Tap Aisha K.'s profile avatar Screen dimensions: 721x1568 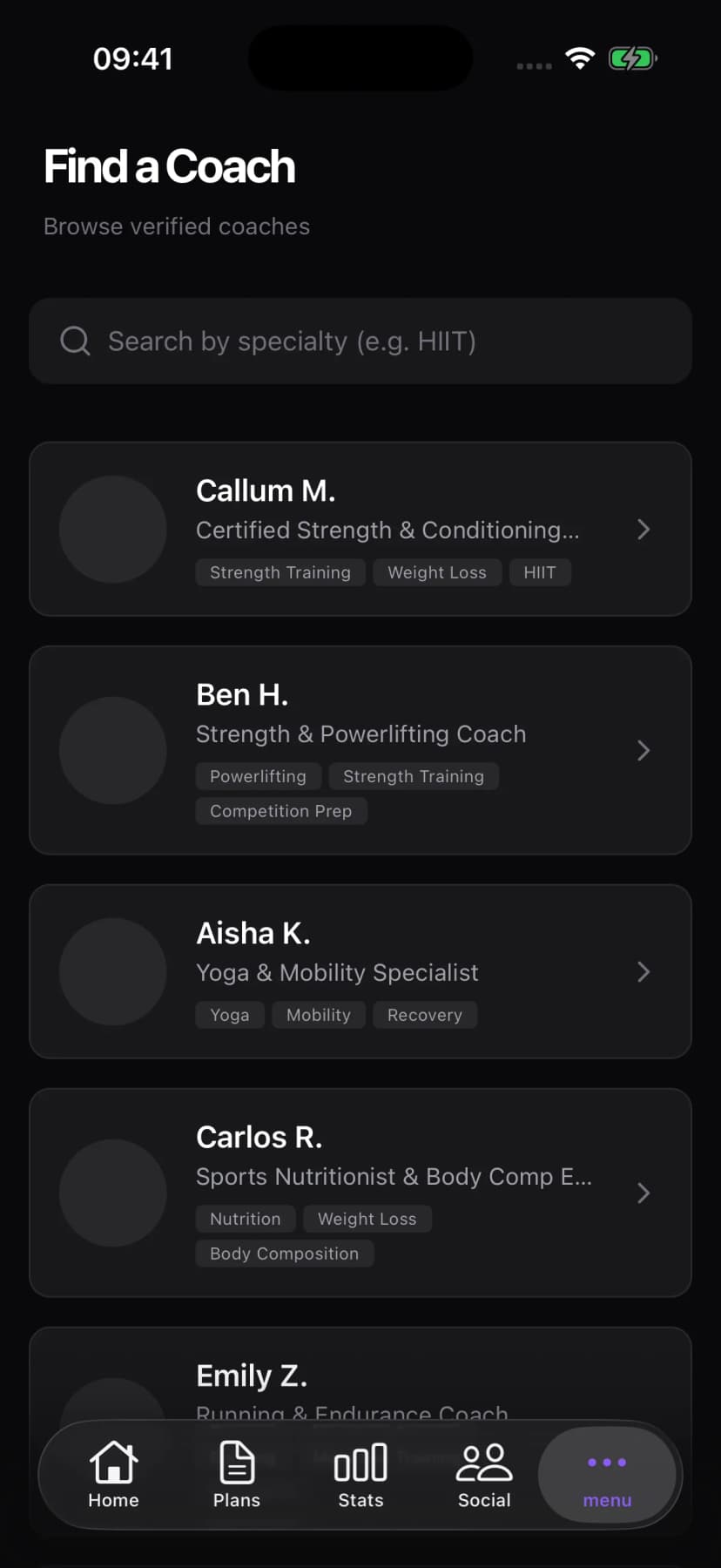tap(112, 972)
